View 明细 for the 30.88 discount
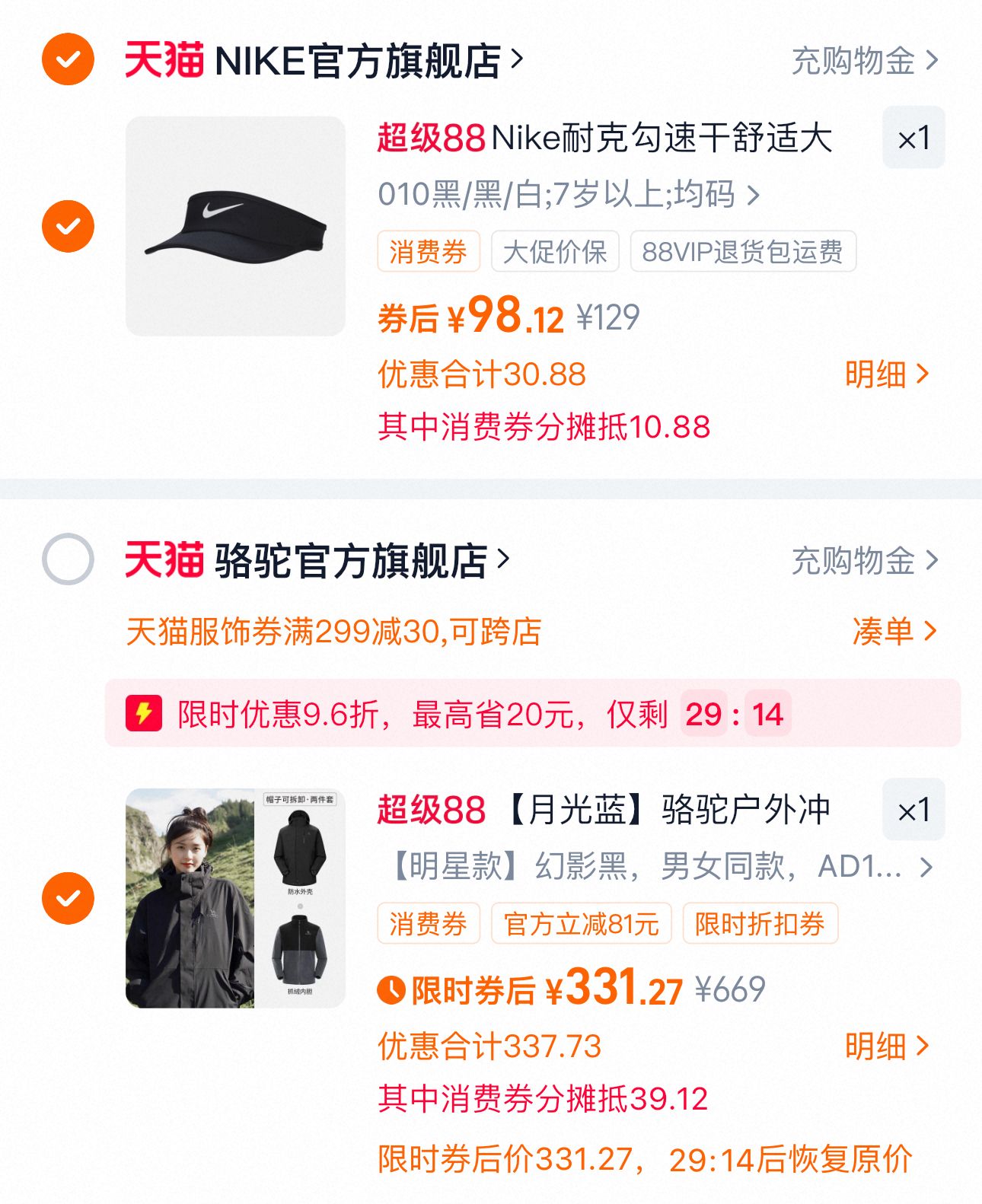 pos(886,374)
